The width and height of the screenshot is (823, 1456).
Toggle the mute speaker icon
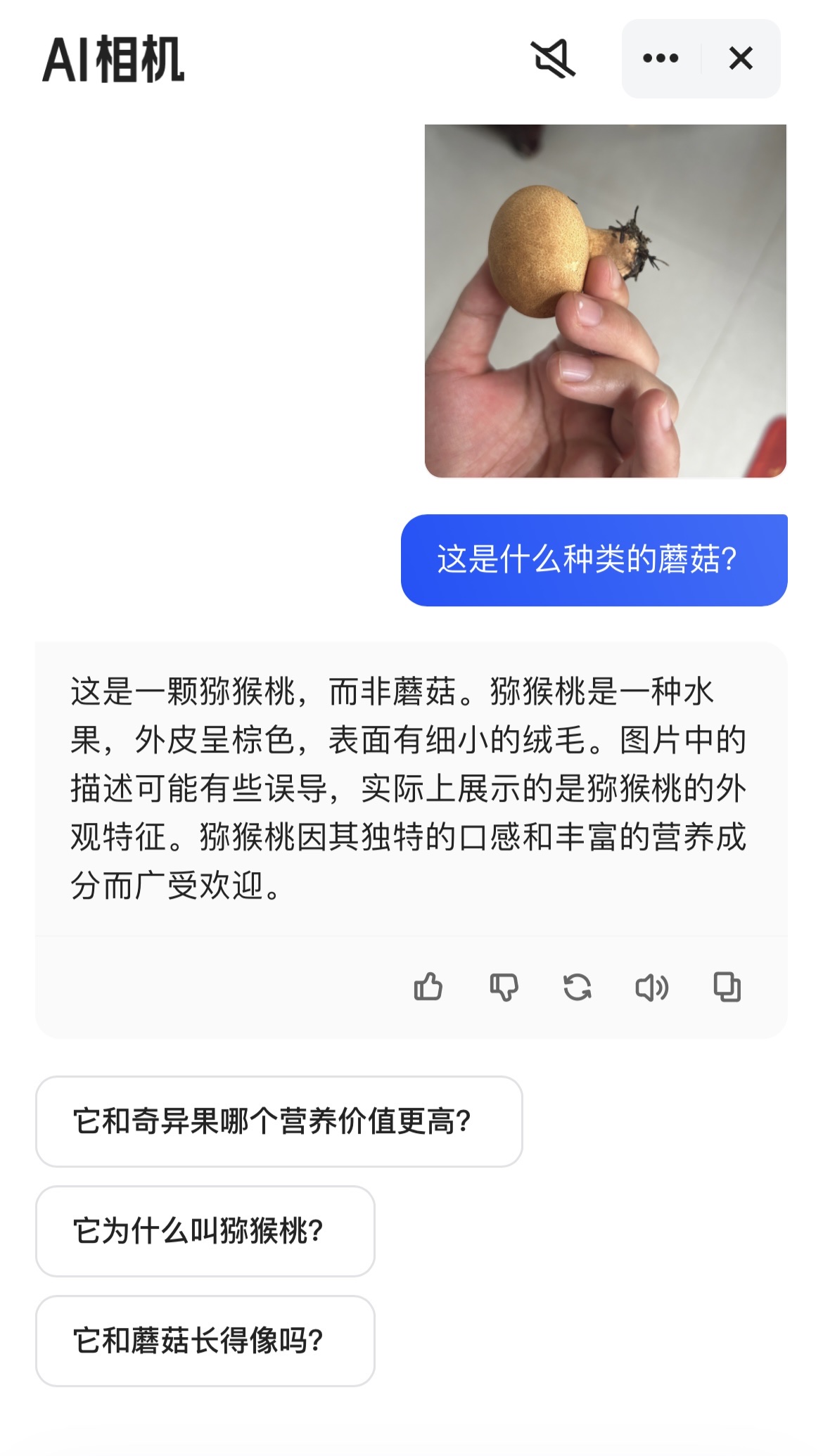pos(553,59)
